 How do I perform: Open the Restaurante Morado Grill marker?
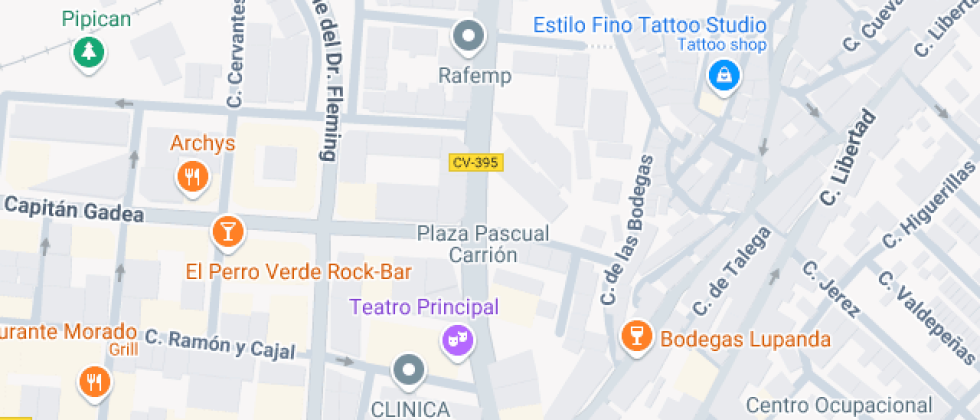tap(94, 382)
